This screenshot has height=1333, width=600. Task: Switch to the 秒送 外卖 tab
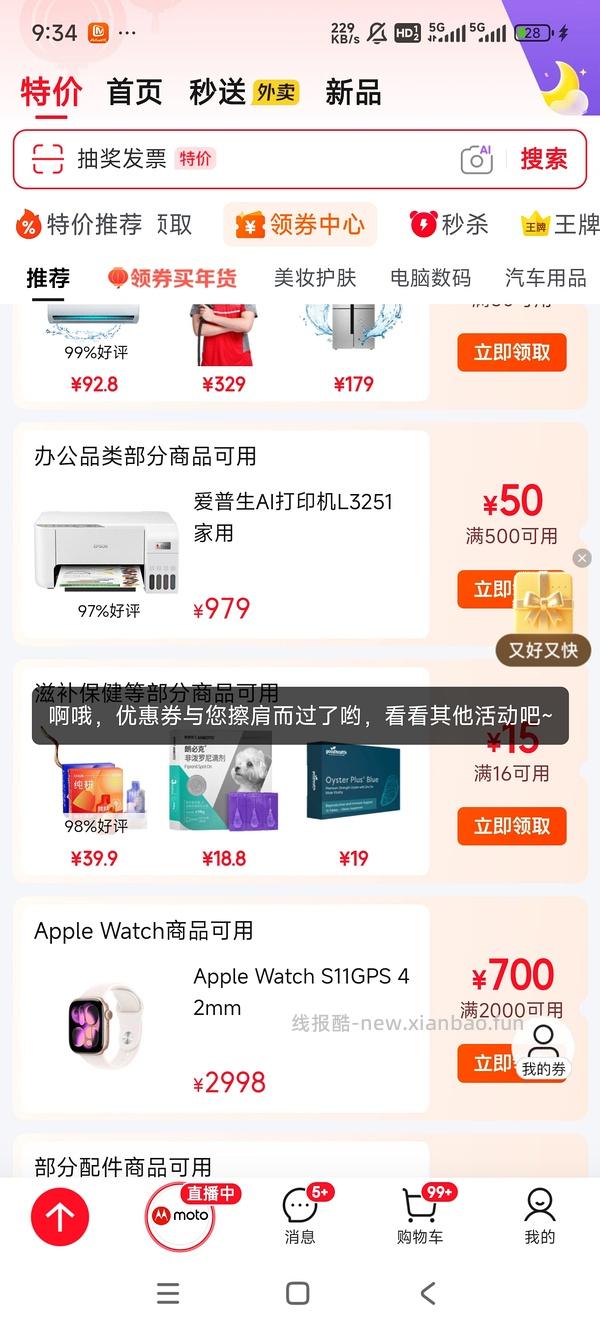(x=243, y=93)
